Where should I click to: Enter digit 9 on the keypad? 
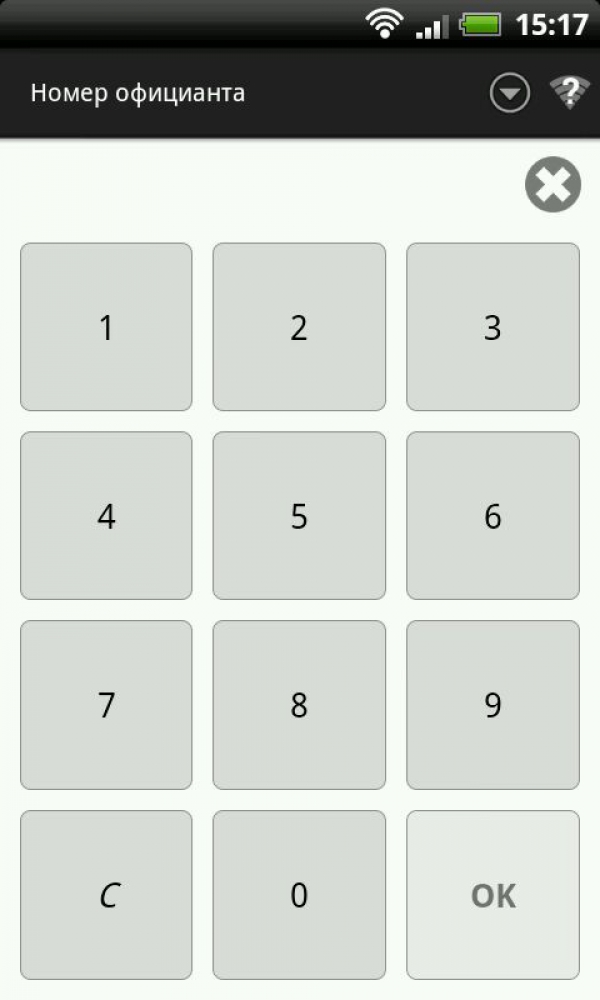493,705
